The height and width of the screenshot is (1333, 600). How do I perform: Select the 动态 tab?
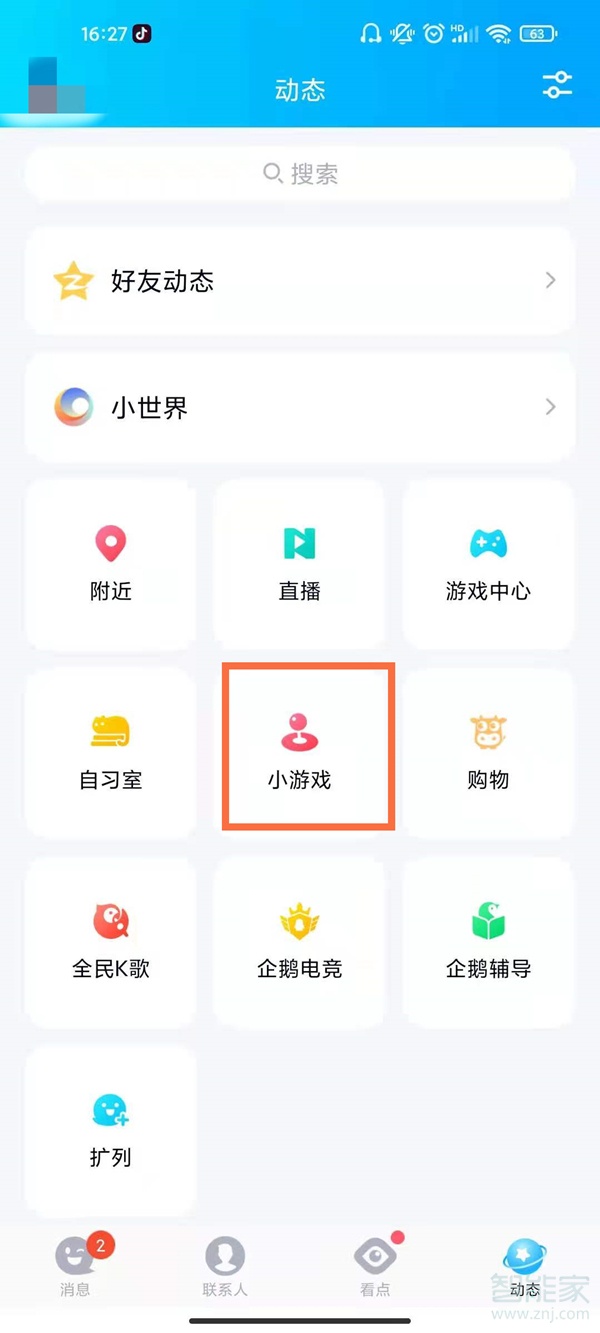coord(524,1267)
